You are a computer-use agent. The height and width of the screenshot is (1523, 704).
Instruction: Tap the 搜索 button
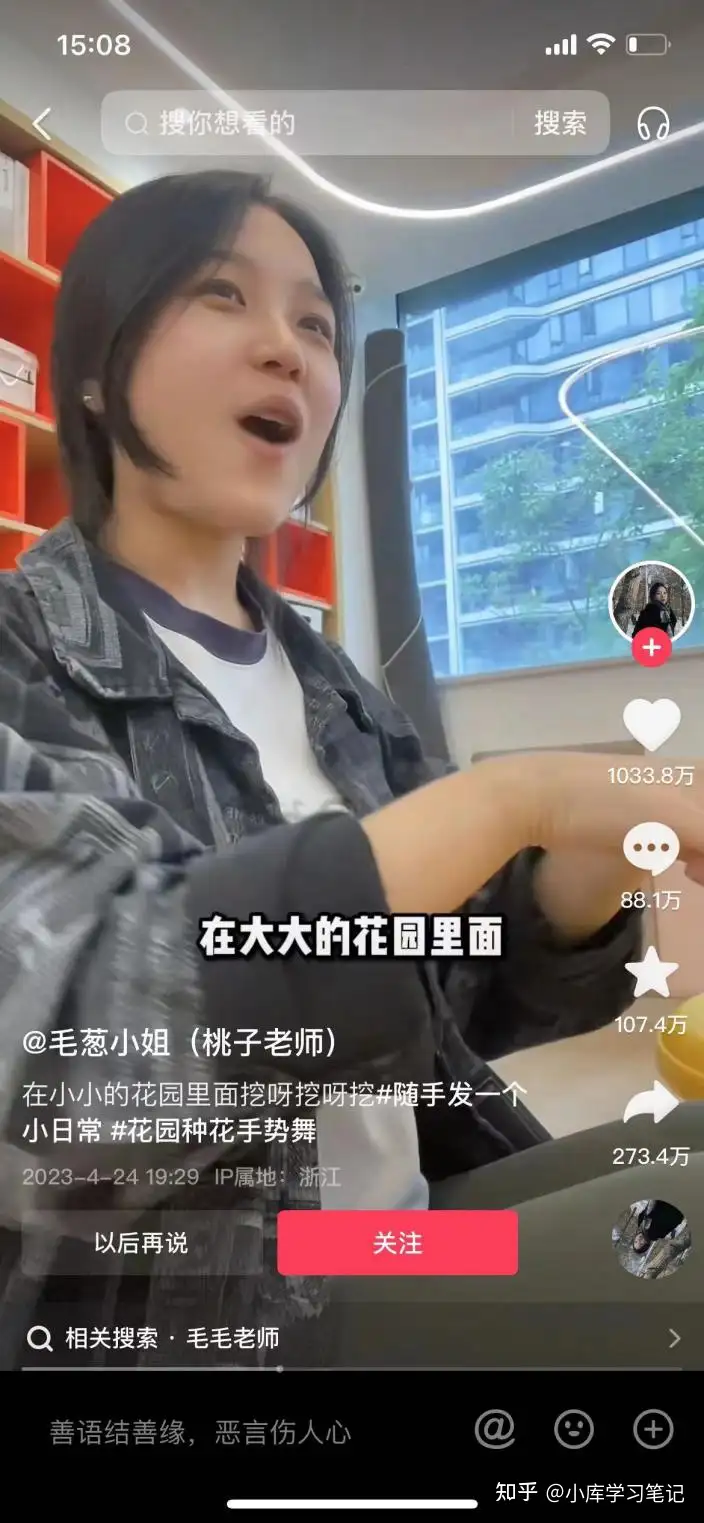[x=560, y=123]
